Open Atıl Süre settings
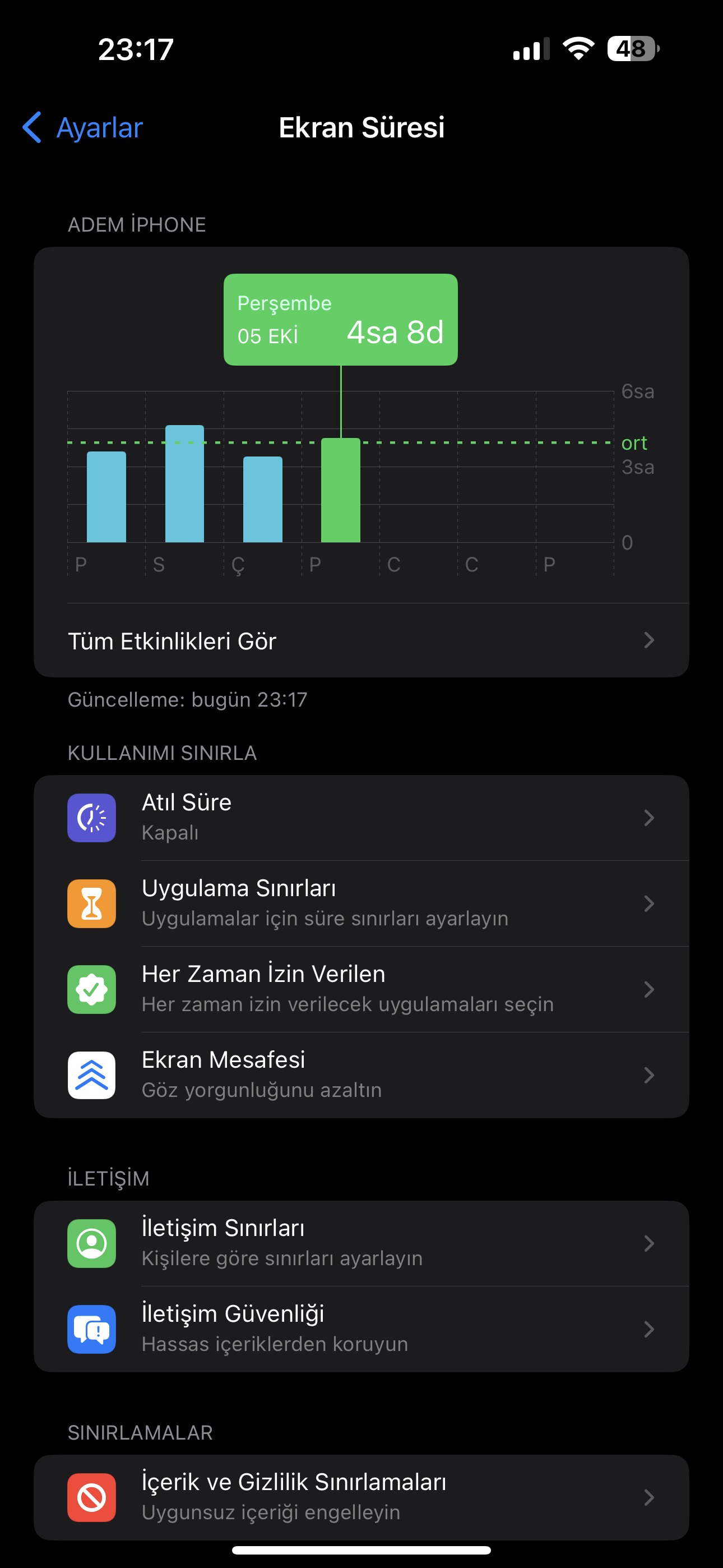This screenshot has width=723, height=1568. pyautogui.click(x=361, y=818)
